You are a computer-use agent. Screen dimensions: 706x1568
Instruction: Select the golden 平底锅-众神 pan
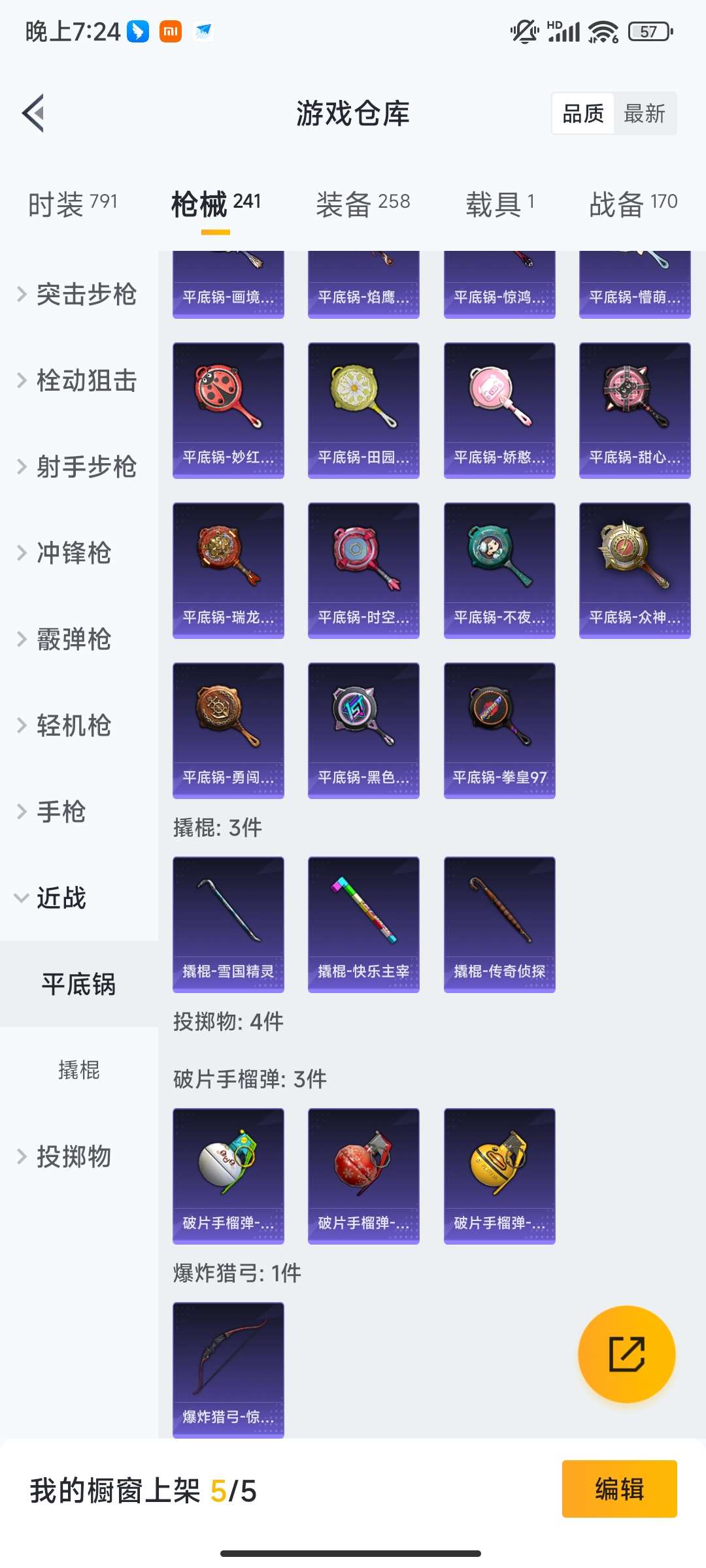pos(635,563)
